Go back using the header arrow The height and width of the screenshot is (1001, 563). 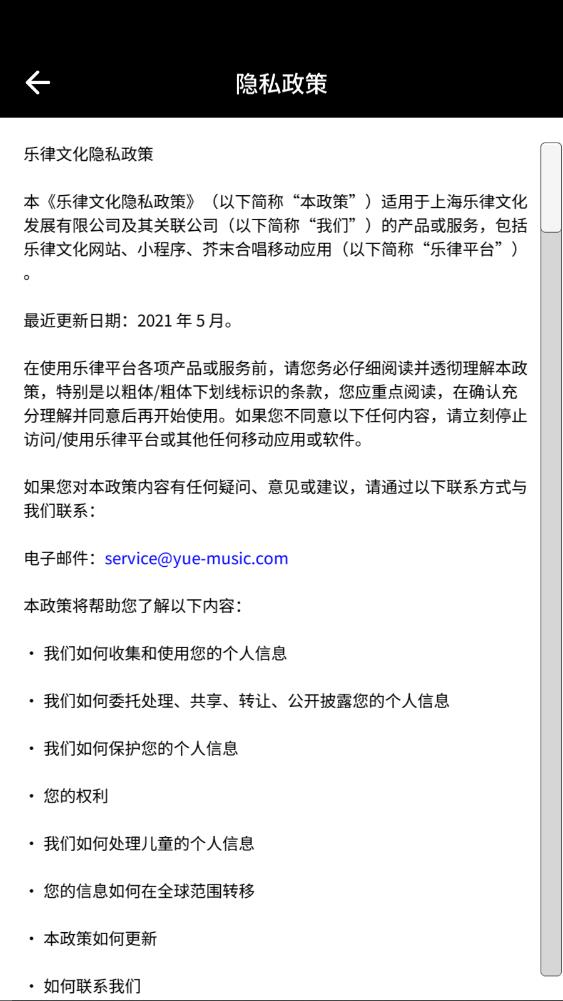click(x=38, y=82)
